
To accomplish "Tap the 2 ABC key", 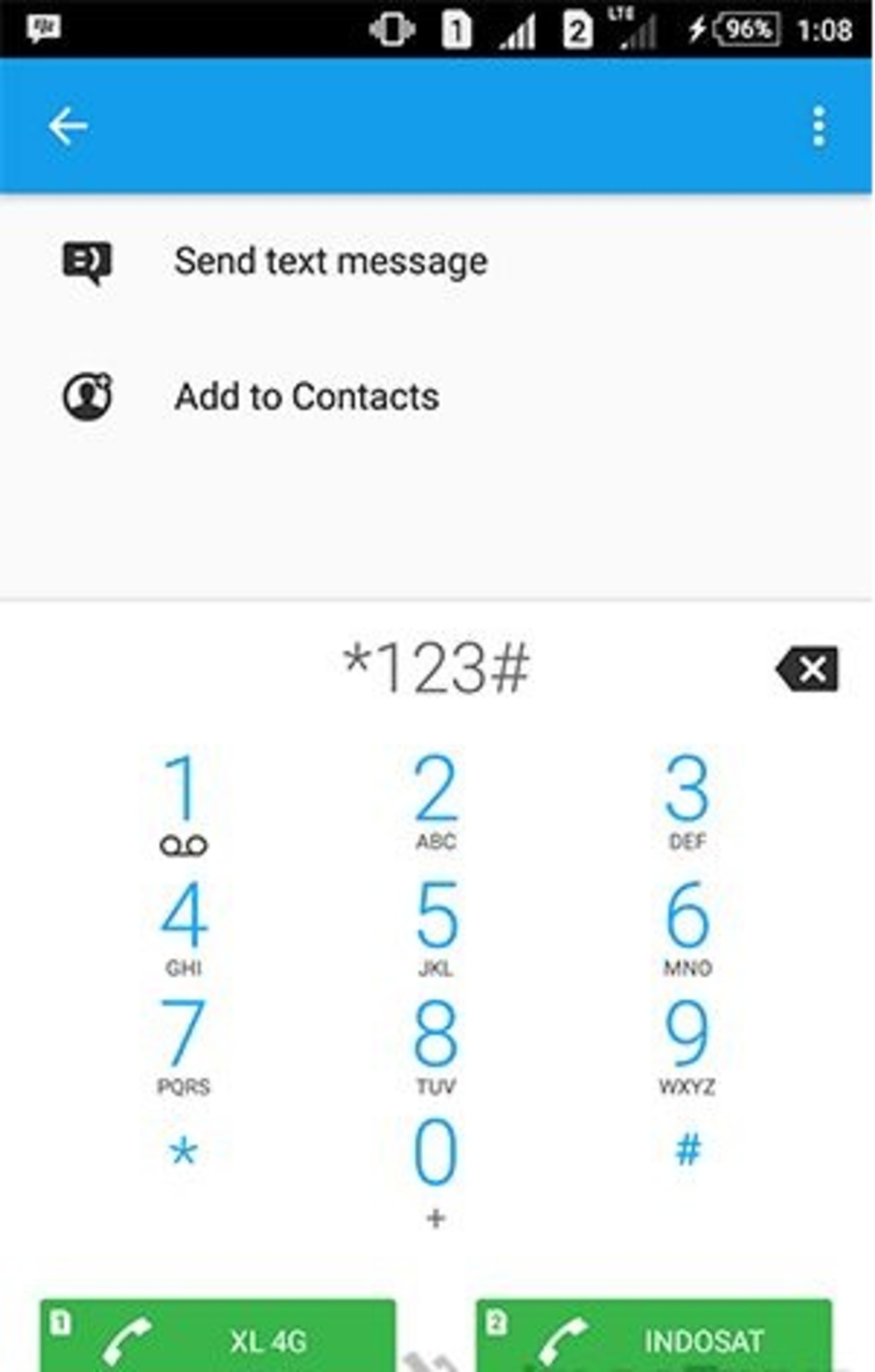I will tap(435, 799).
